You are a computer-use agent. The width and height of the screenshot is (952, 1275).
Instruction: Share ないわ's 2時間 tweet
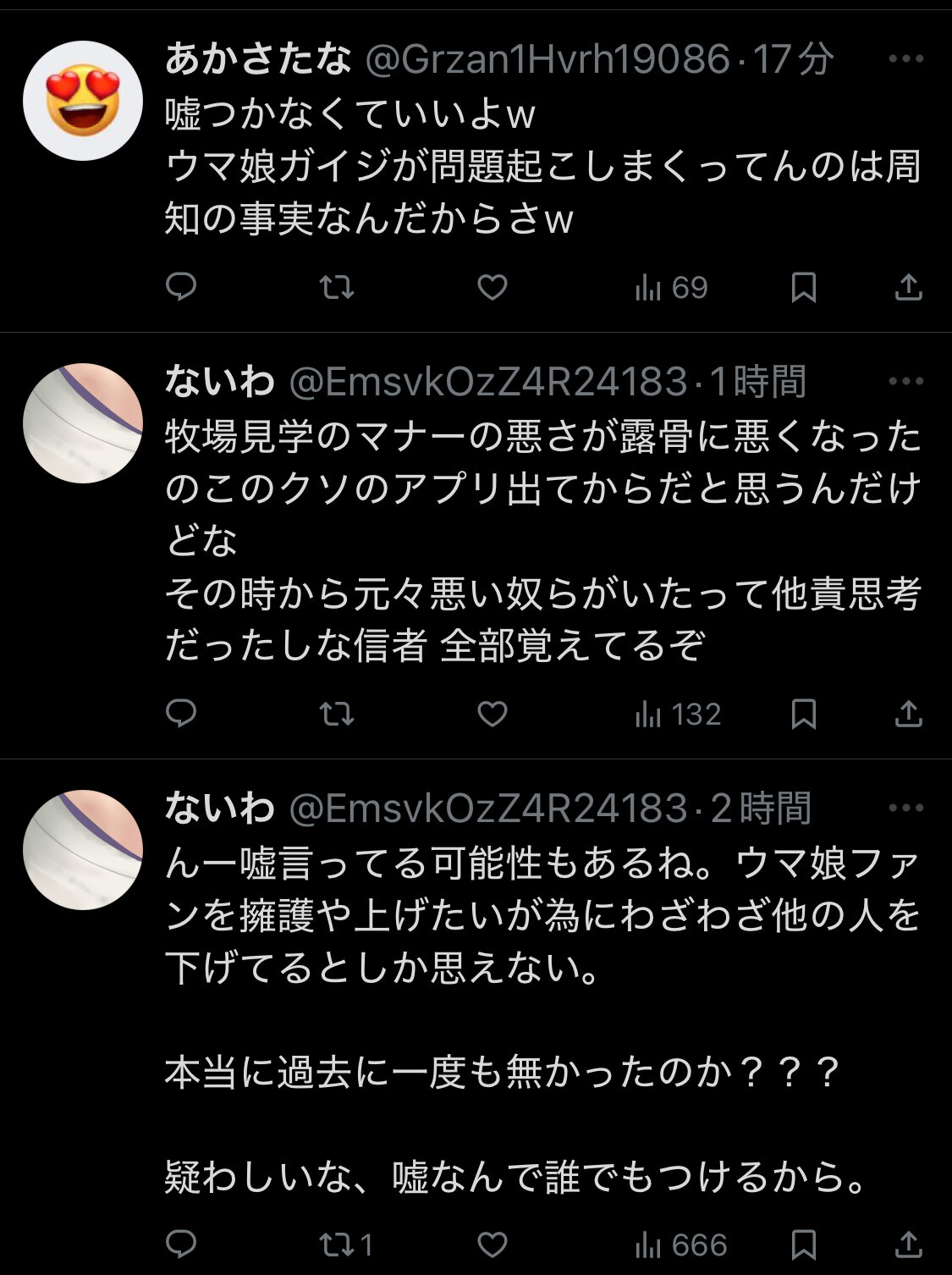tap(908, 1245)
